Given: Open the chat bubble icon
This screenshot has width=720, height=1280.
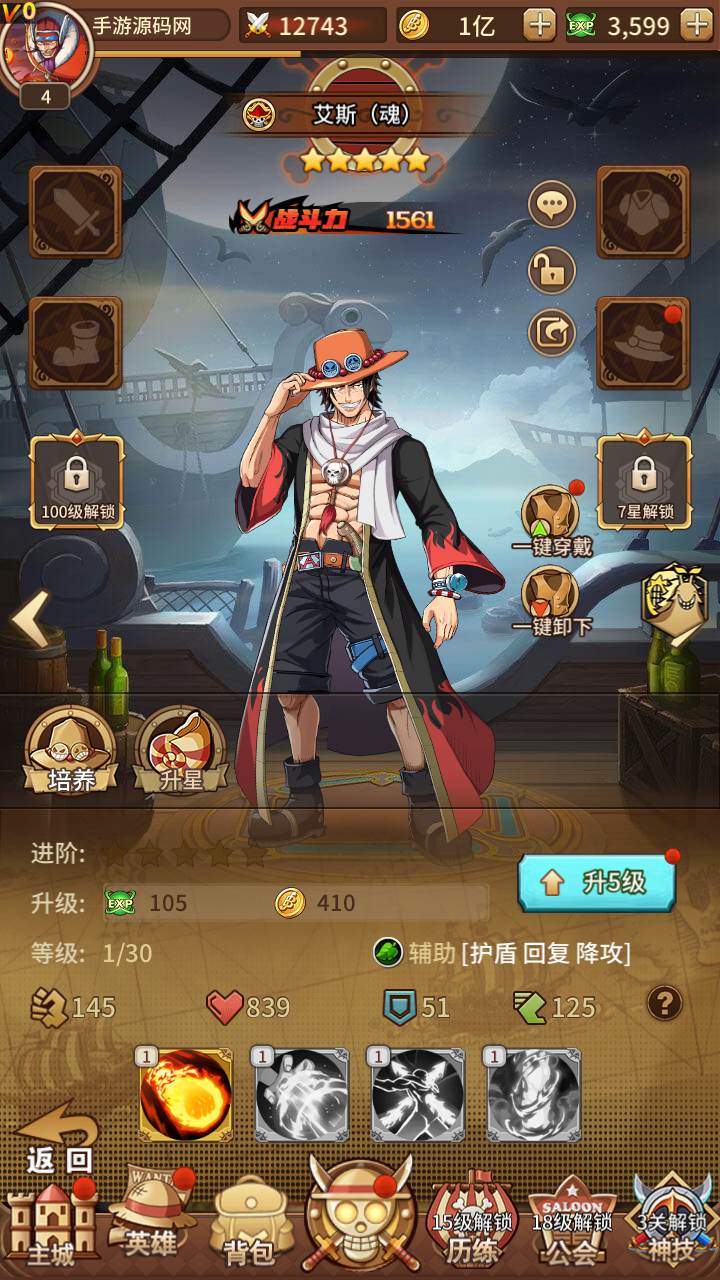Looking at the screenshot, I should tap(552, 207).
